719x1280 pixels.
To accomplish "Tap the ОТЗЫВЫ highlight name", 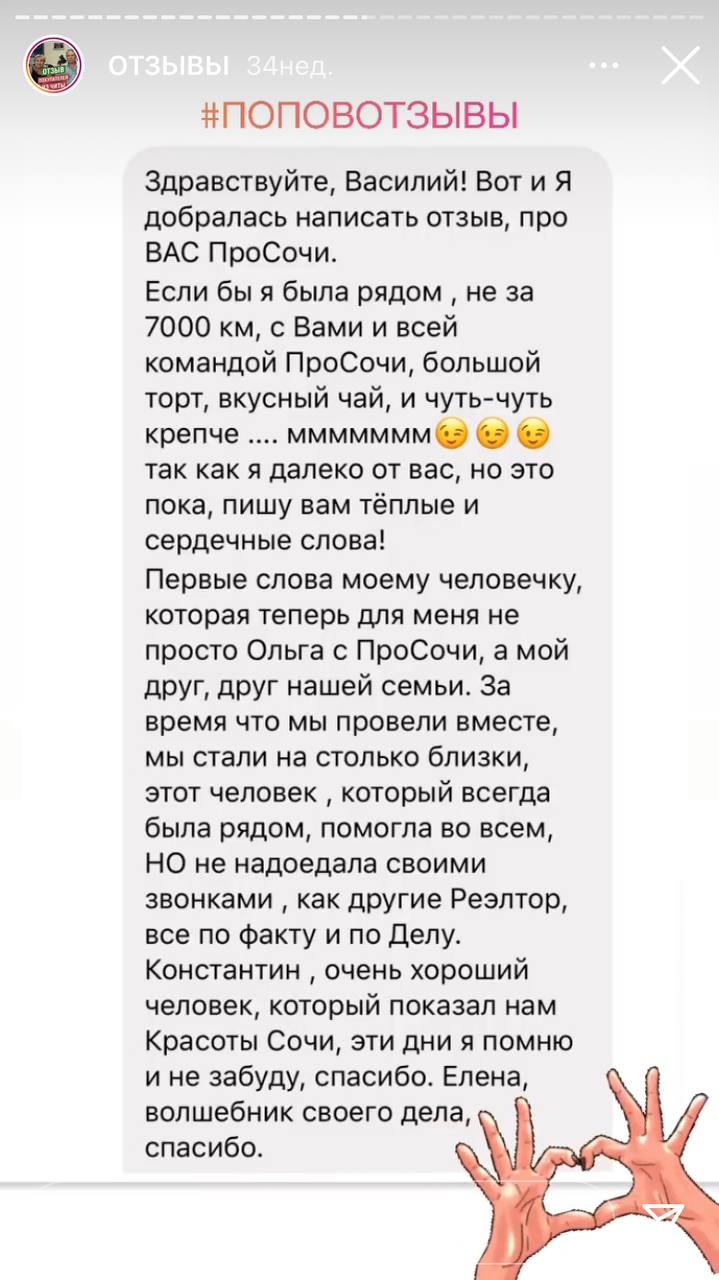I will 167,67.
